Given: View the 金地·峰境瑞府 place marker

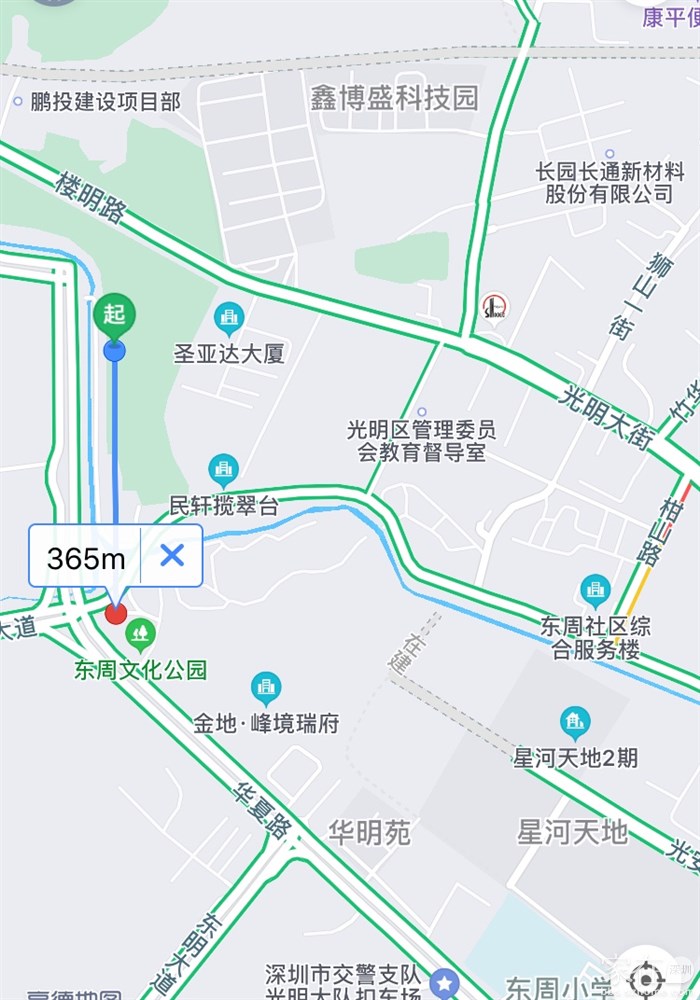Looking at the screenshot, I should pyautogui.click(x=266, y=688).
